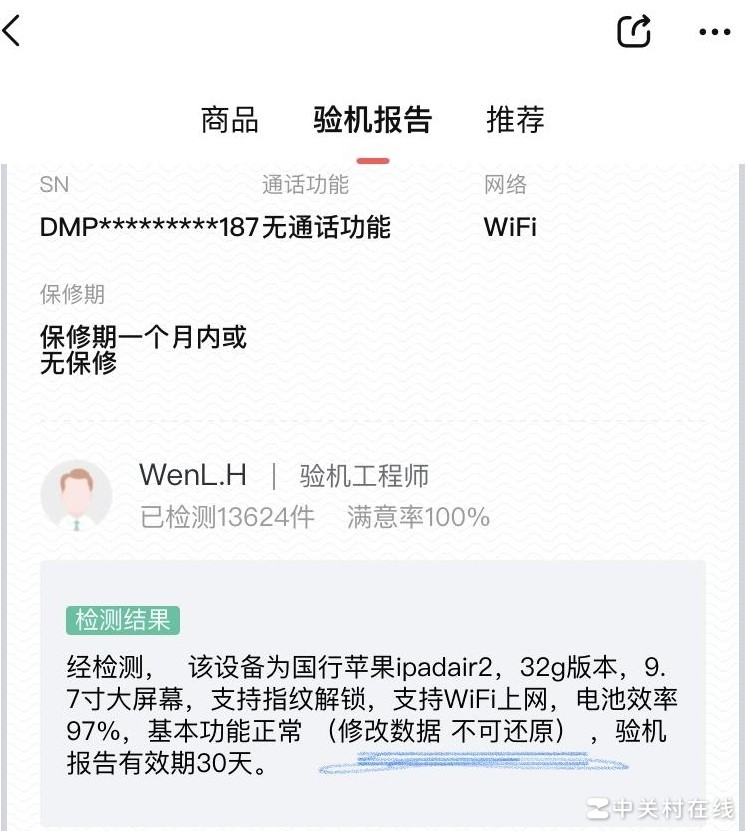
Task: Tap the three-dot more options icon
Action: [x=715, y=31]
